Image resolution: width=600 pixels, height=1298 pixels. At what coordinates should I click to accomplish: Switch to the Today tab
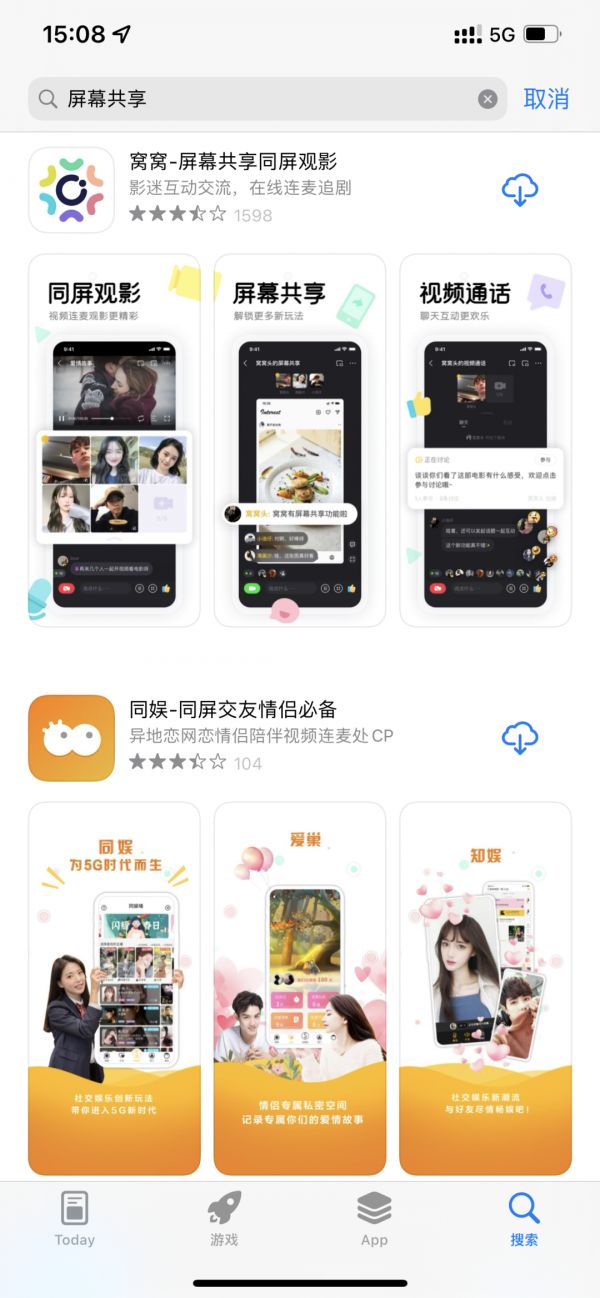pyautogui.click(x=75, y=1219)
